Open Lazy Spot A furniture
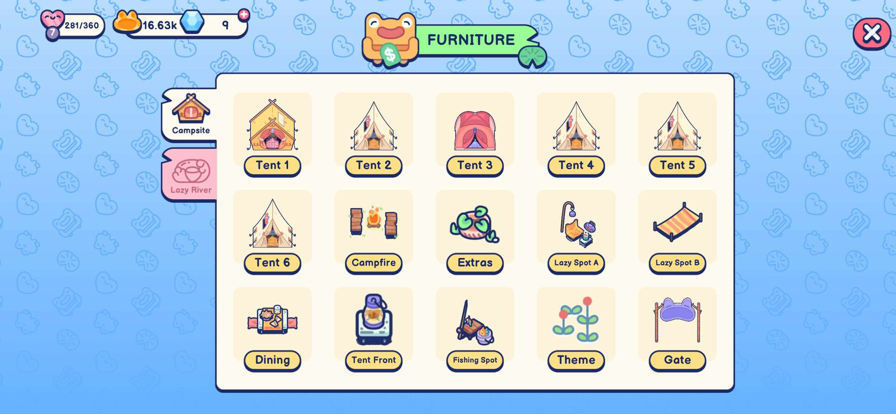Screen dimensions: 896x414 tap(576, 232)
